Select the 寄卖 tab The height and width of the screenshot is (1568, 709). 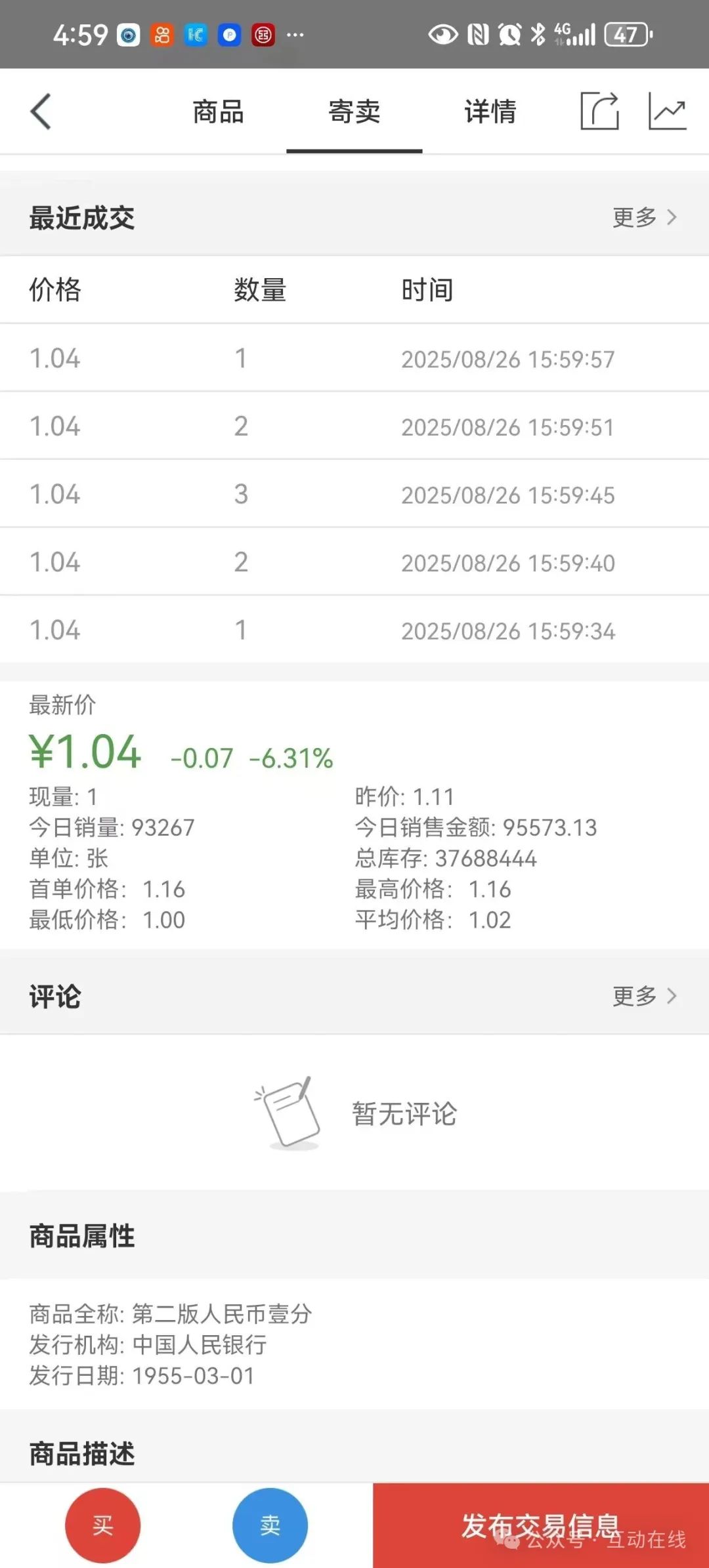point(354,112)
